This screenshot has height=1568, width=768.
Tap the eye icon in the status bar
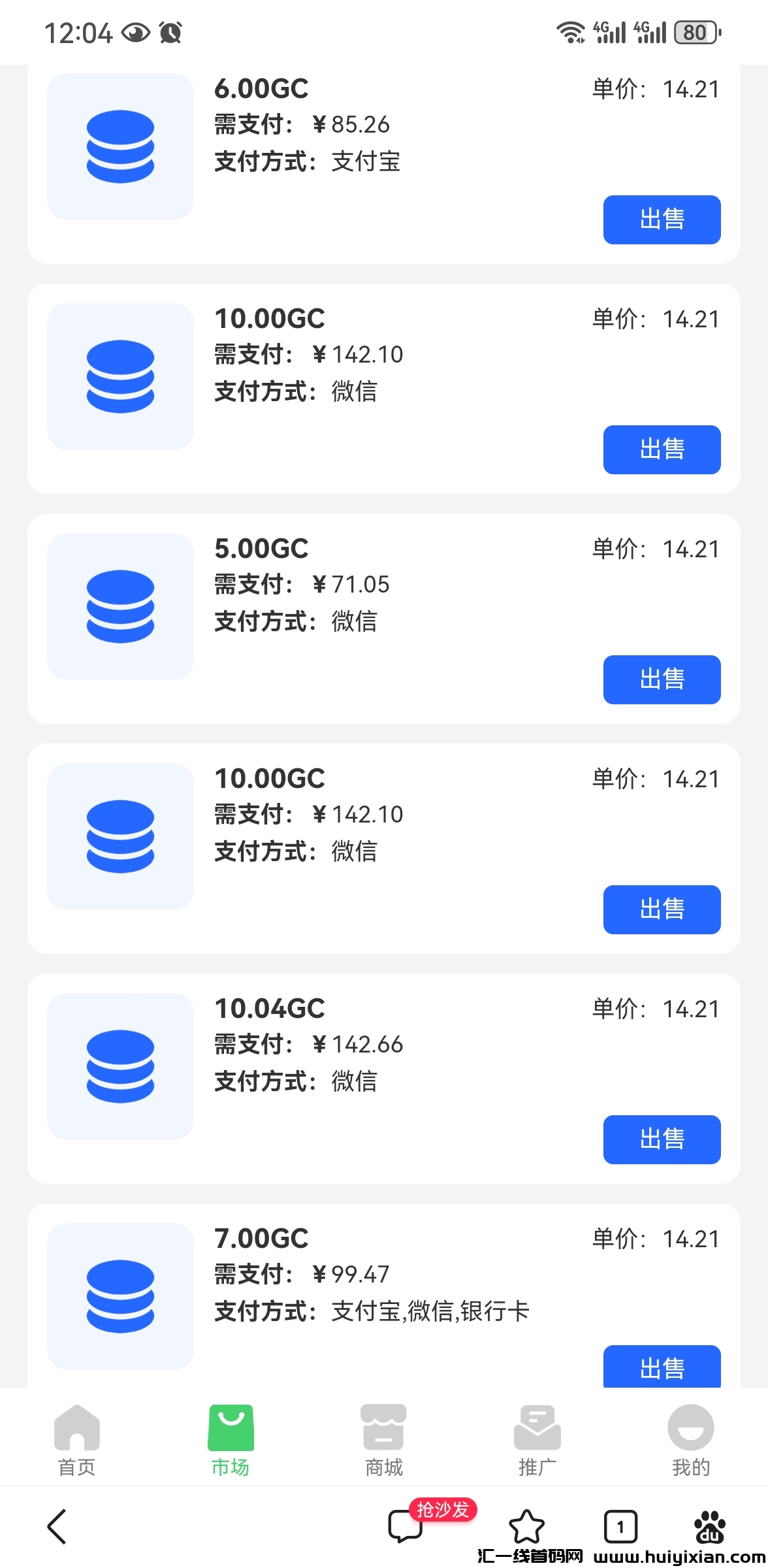[135, 33]
